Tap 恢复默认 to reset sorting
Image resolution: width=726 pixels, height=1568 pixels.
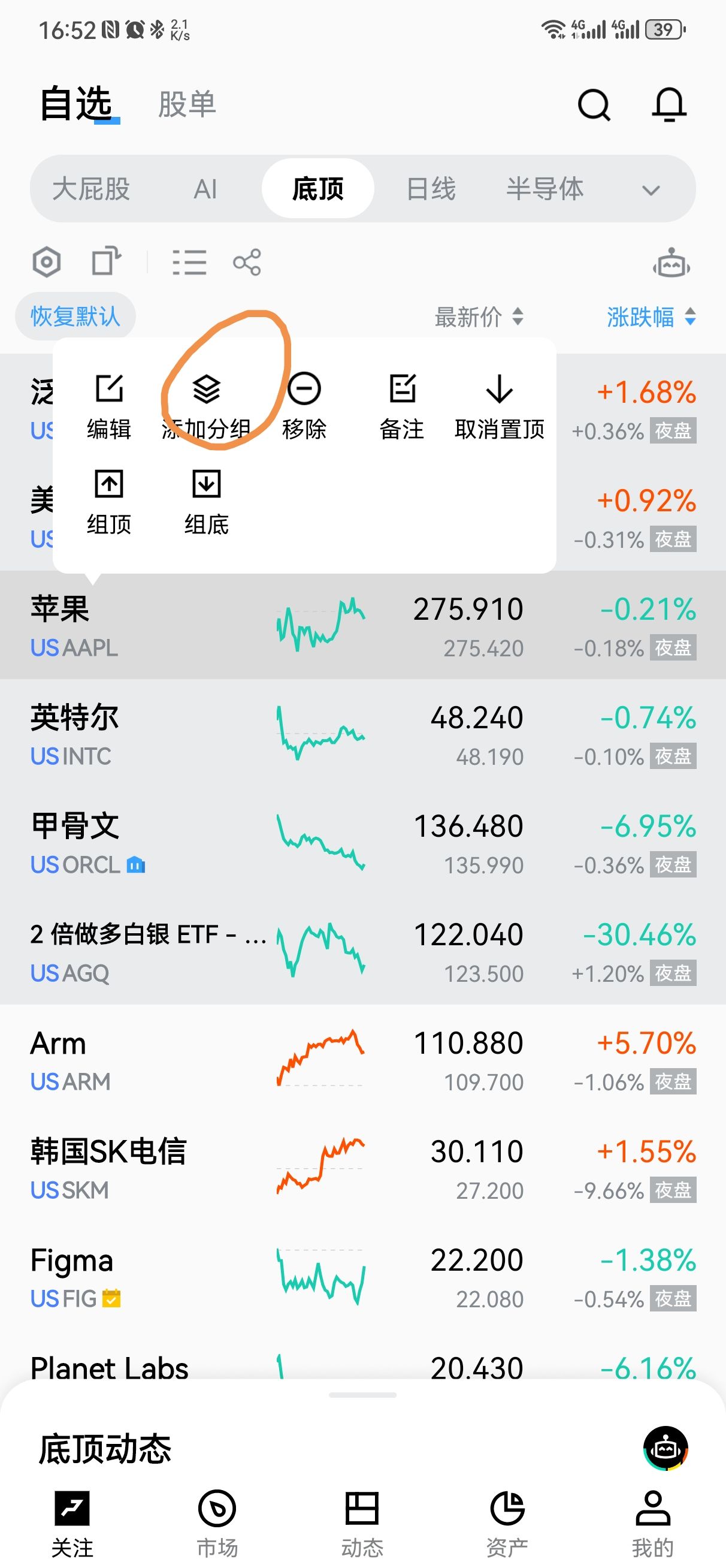75,316
